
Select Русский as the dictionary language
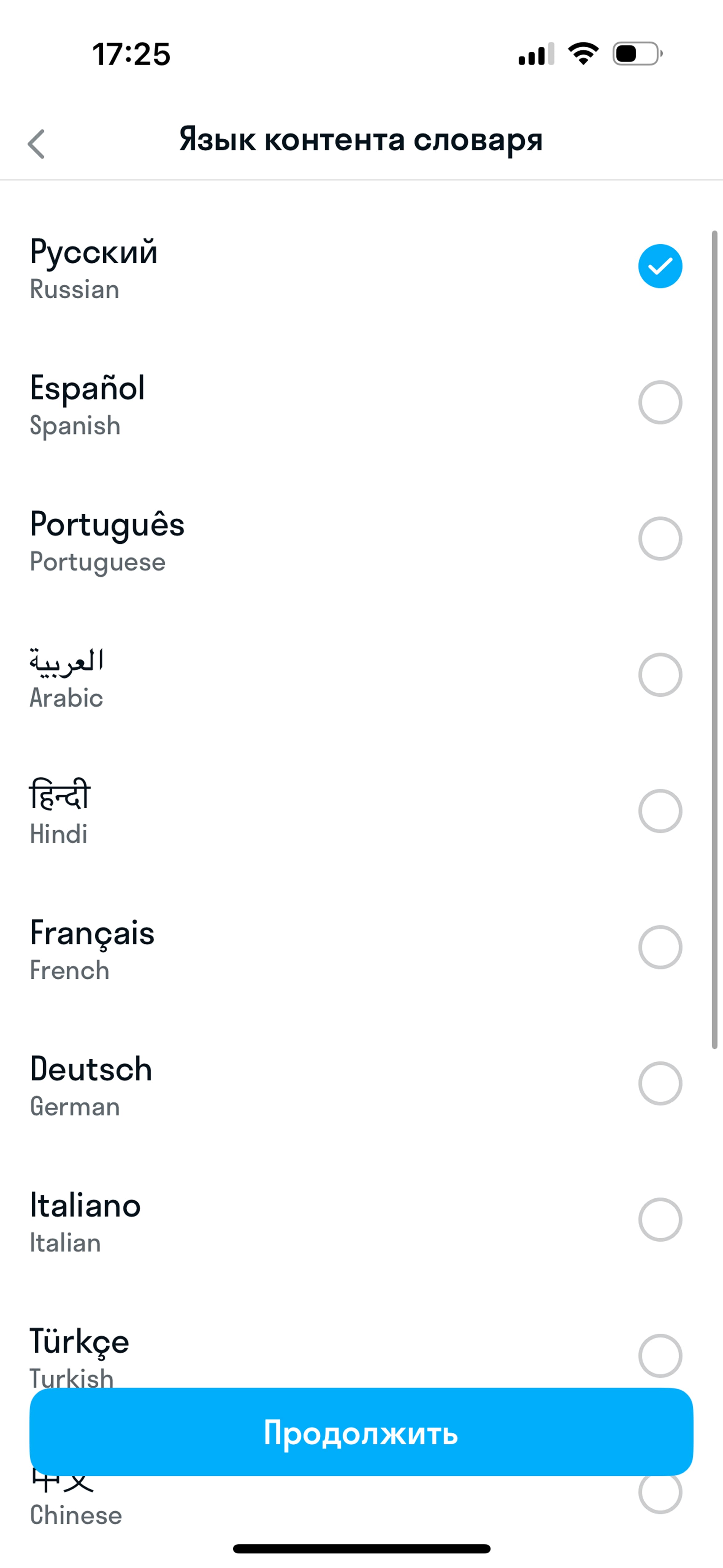click(361, 267)
